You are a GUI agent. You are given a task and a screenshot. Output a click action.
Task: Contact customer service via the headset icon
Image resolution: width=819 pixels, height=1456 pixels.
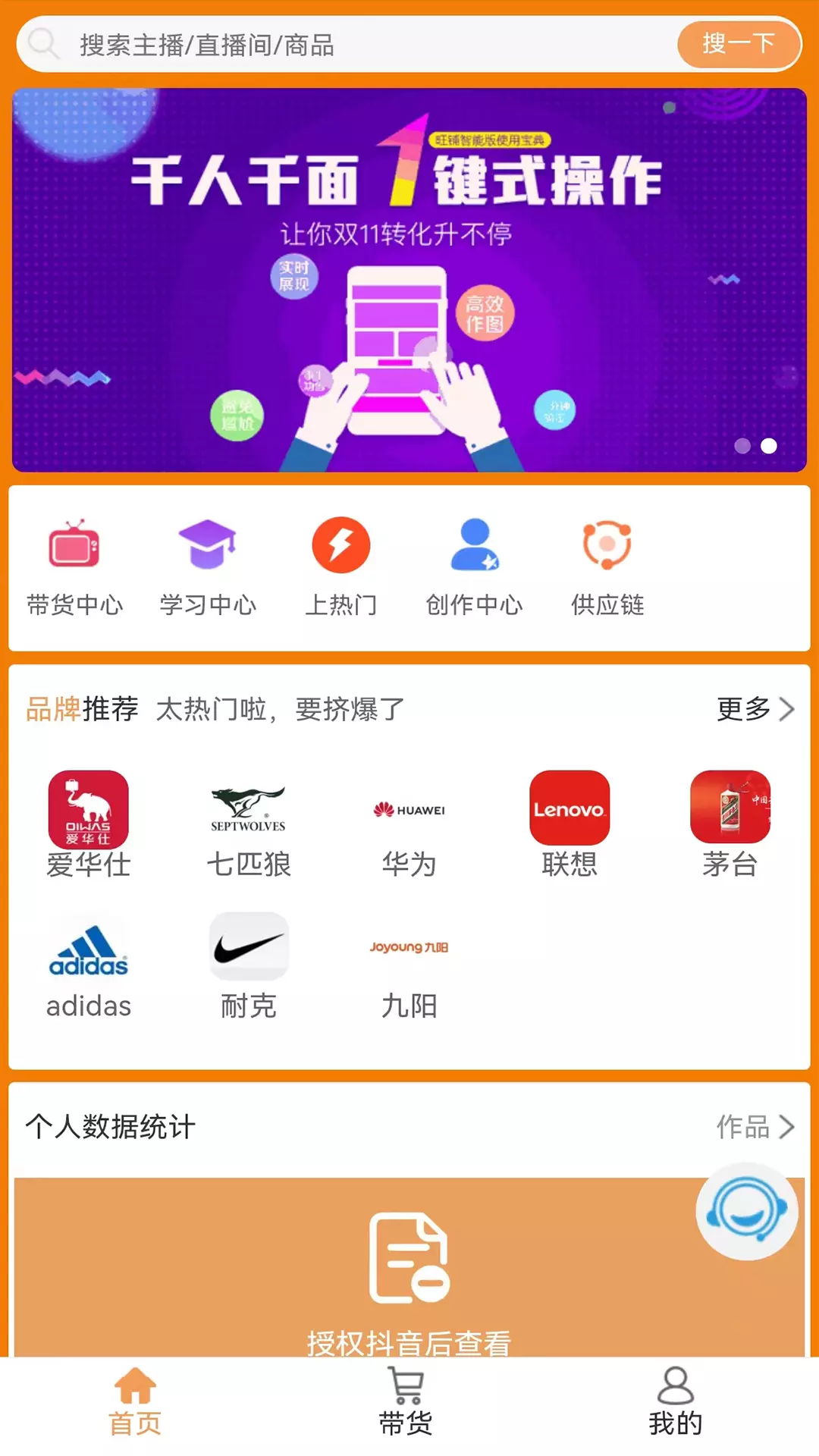[x=747, y=1211]
